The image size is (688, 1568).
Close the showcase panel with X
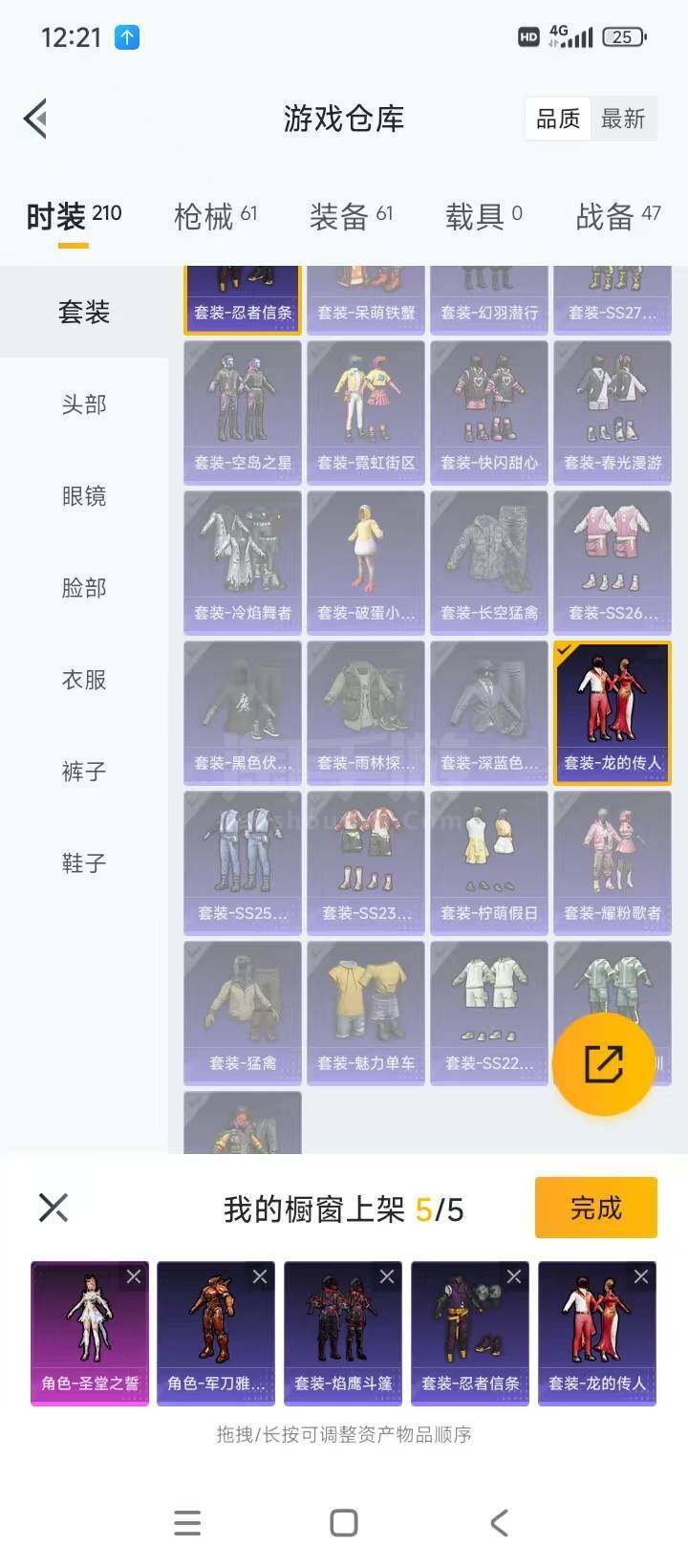click(x=54, y=1208)
